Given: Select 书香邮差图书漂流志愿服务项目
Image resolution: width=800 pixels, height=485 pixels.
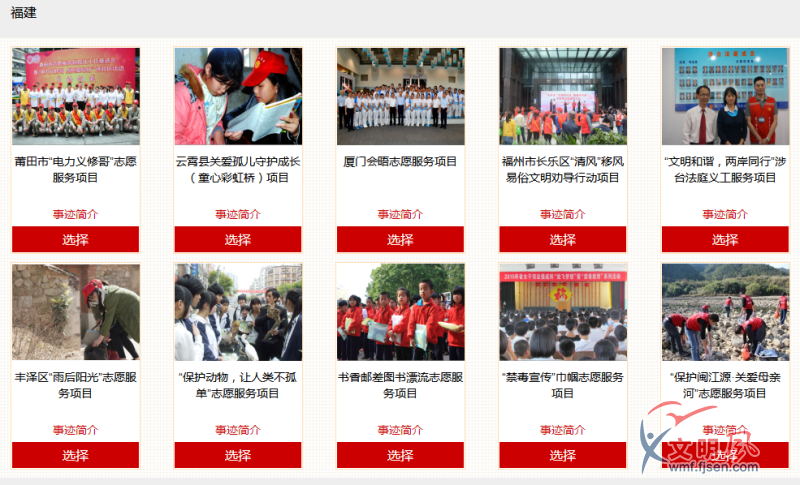Looking at the screenshot, I should coord(400,455).
